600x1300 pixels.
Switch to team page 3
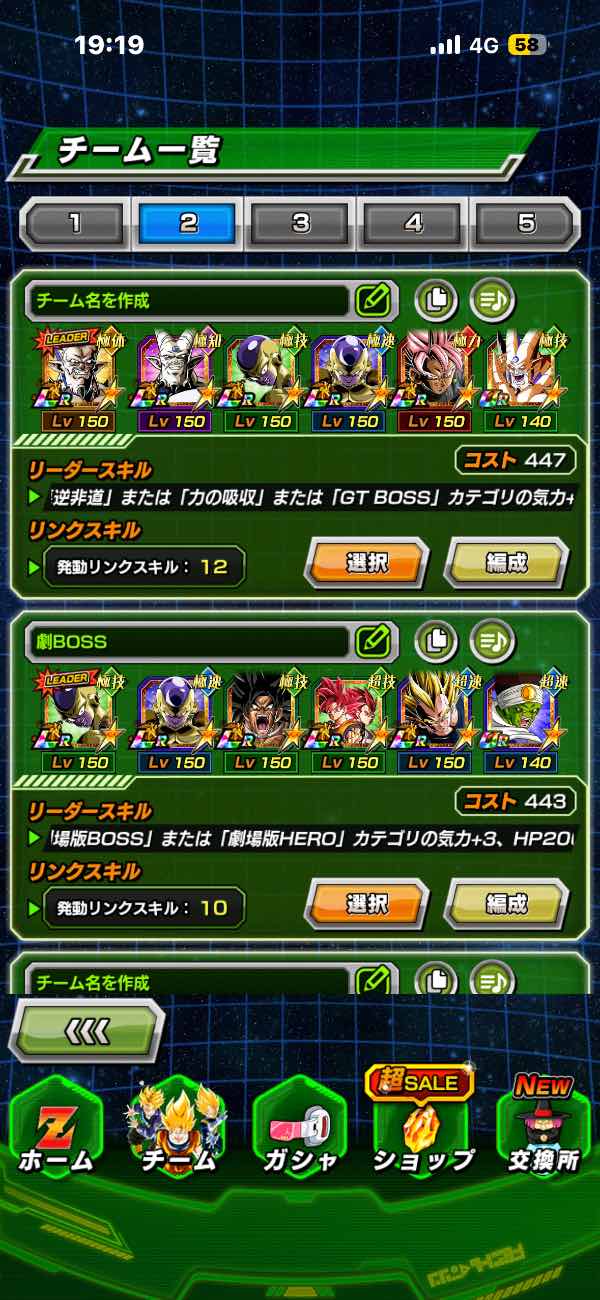click(x=301, y=222)
